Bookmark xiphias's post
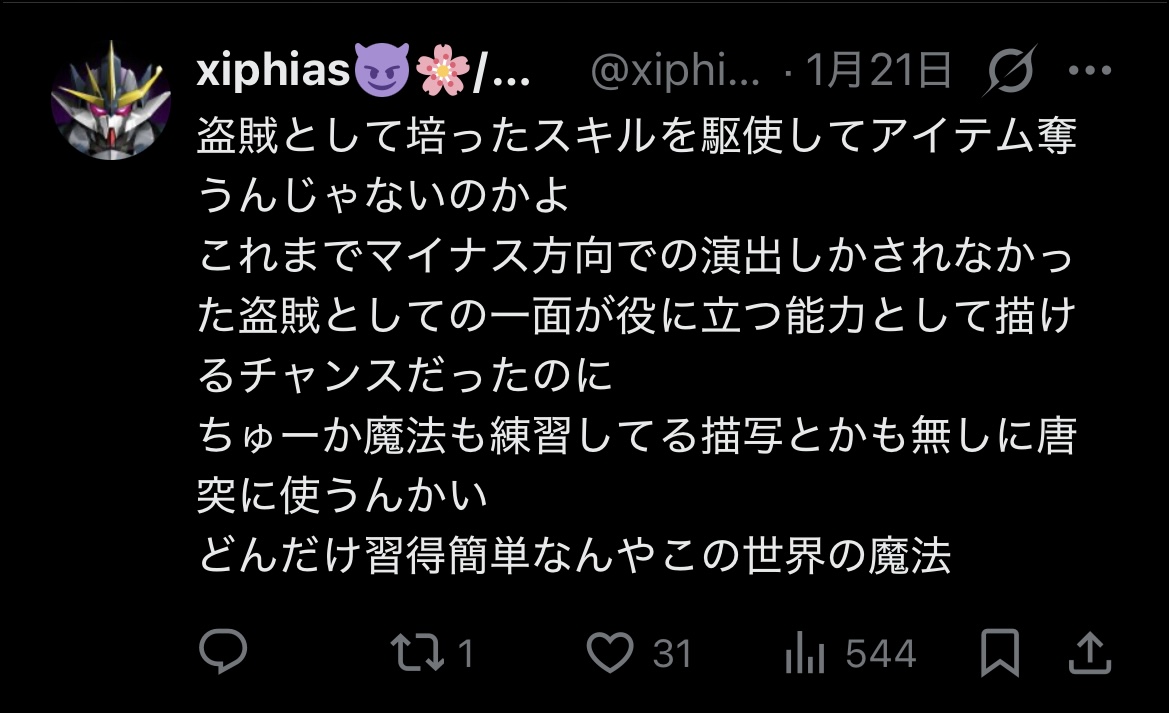1169x713 pixels. [x=1000, y=654]
